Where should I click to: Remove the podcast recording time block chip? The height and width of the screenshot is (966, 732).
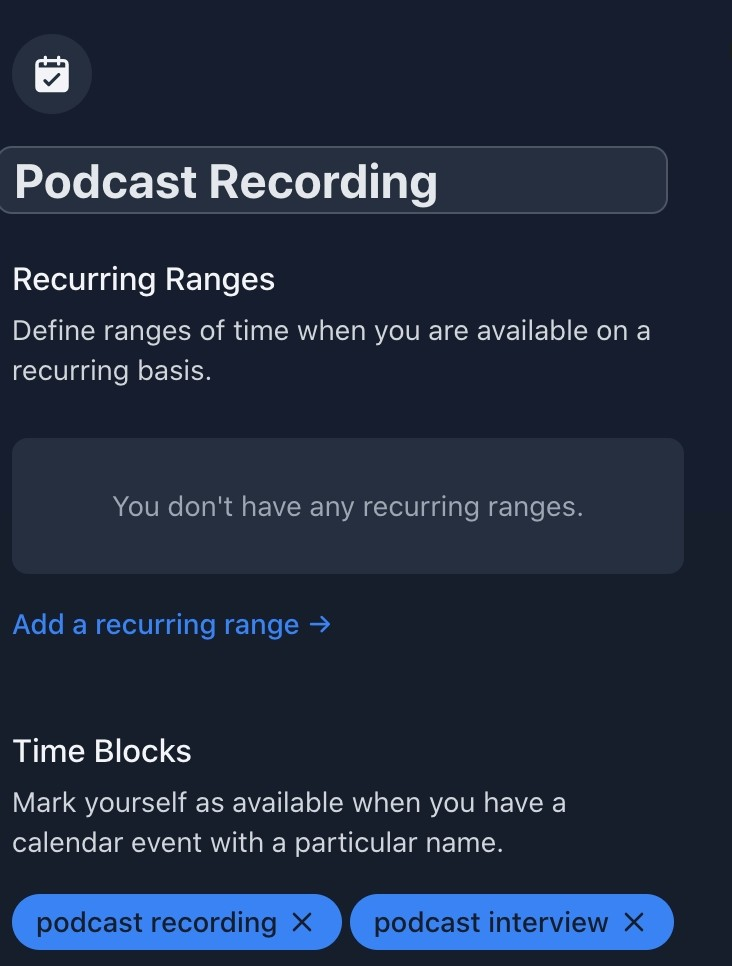pos(302,922)
